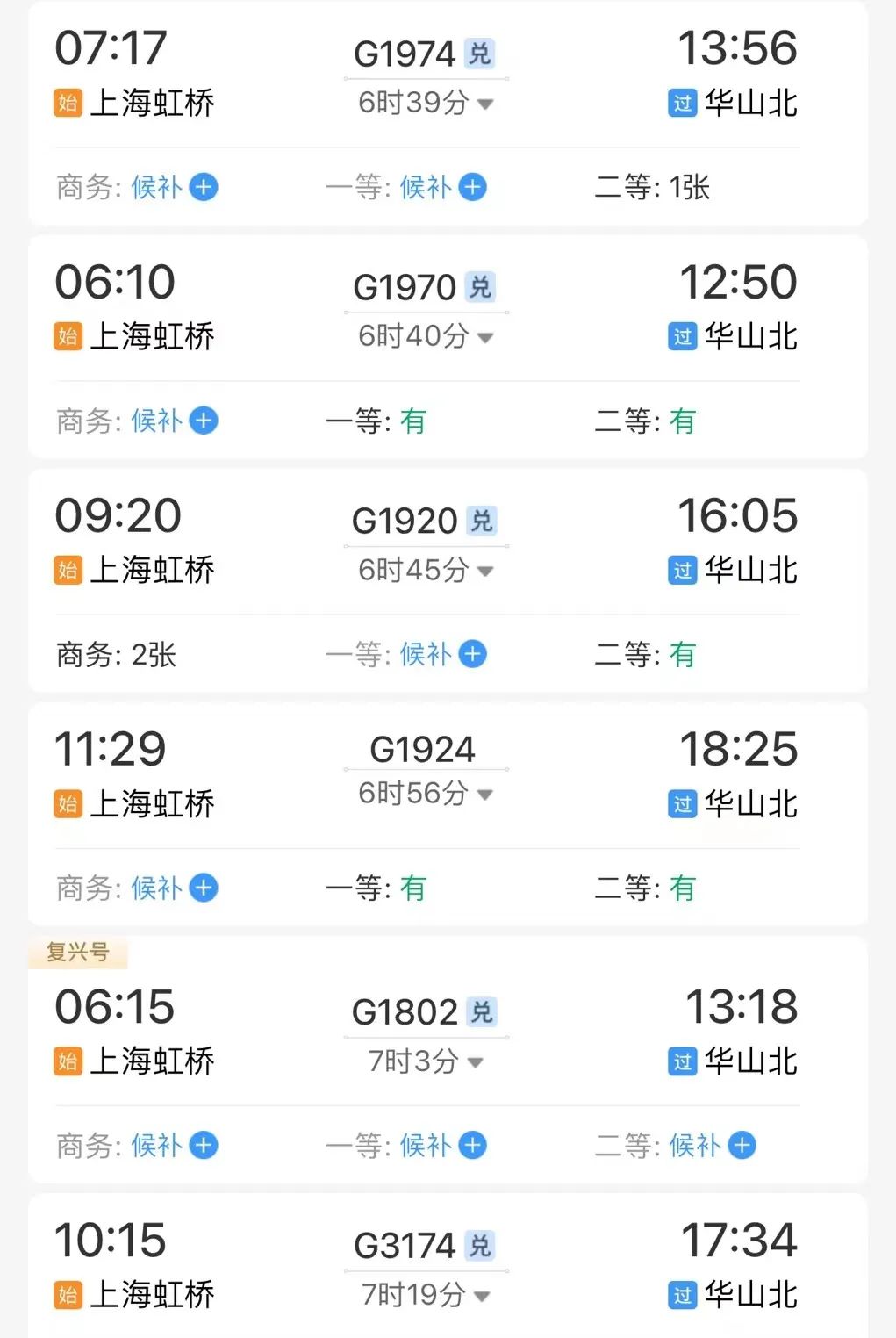Add second class waitlist on G1802
The image size is (896, 1338).
[742, 1145]
